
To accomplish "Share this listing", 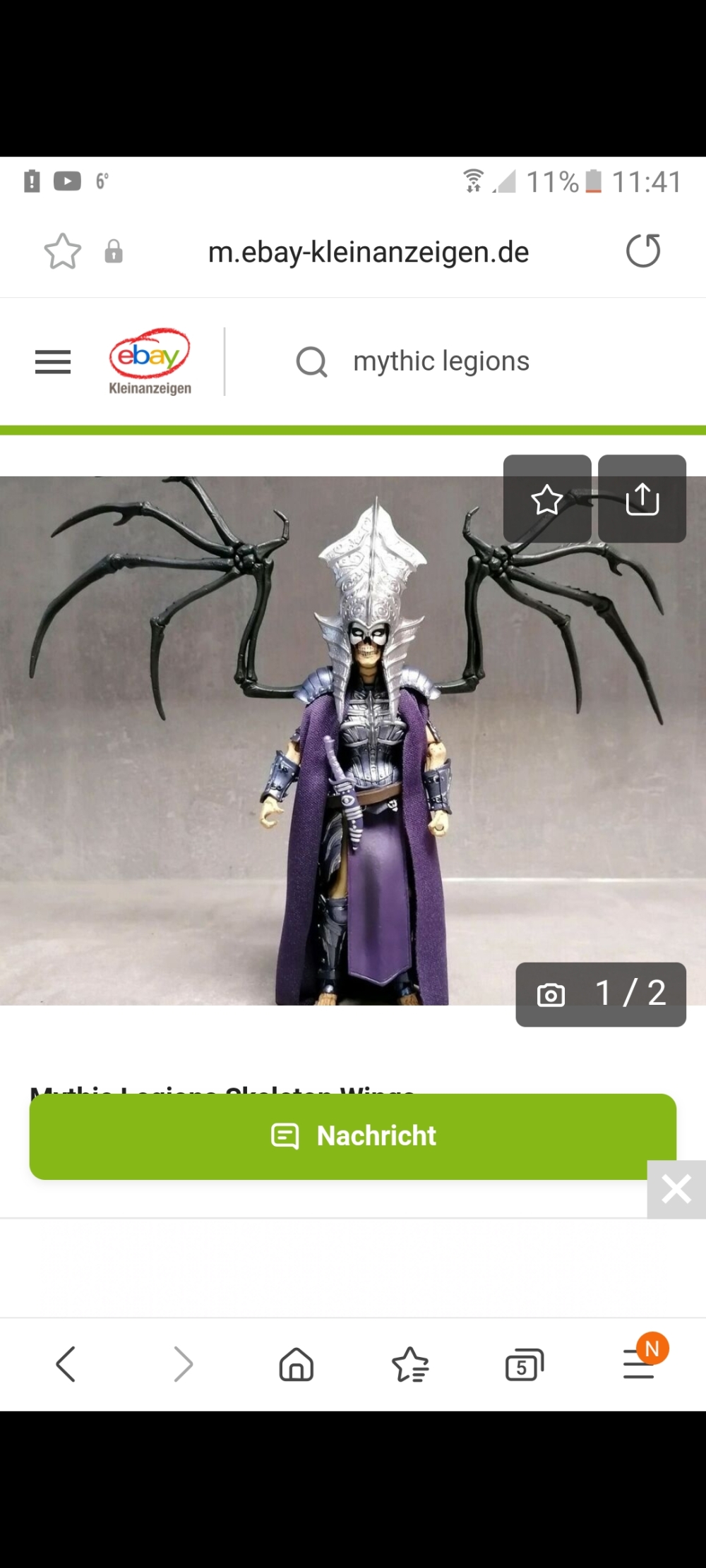I will click(x=642, y=499).
